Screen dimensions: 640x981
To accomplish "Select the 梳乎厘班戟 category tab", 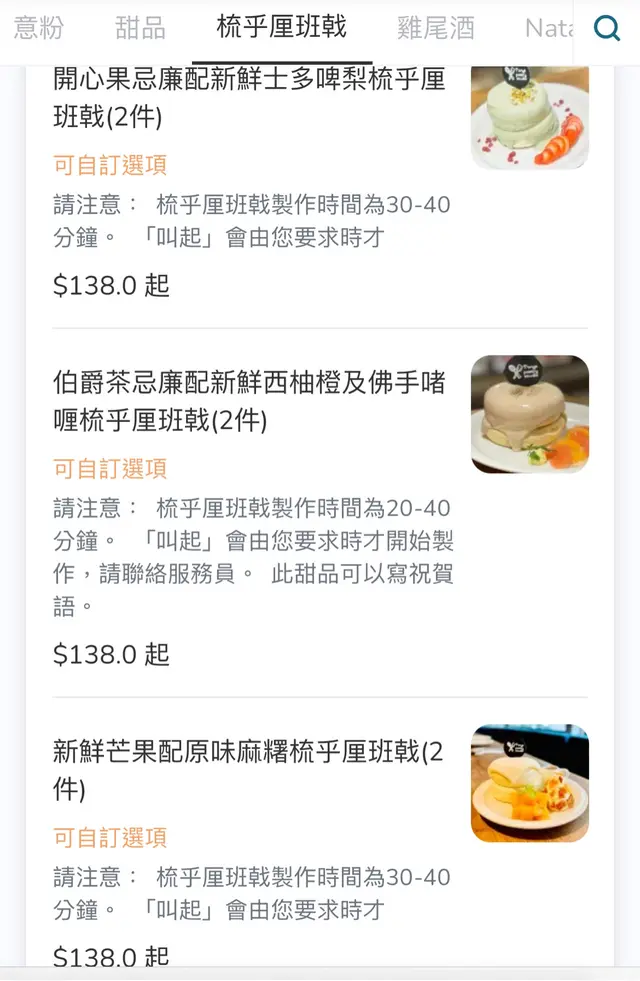I will [281, 27].
